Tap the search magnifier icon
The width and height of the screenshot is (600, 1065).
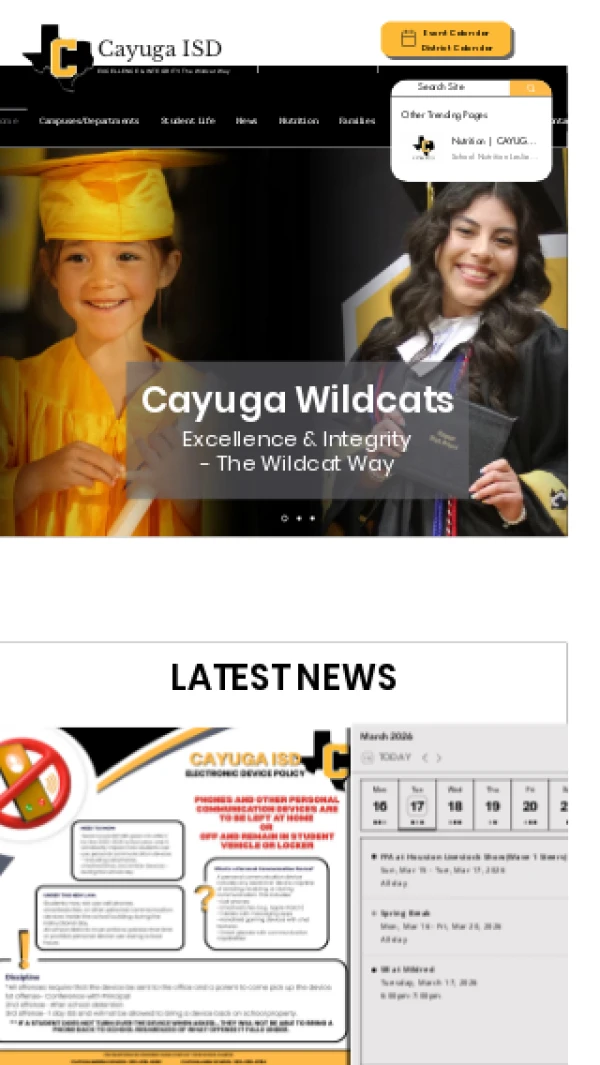pos(530,88)
